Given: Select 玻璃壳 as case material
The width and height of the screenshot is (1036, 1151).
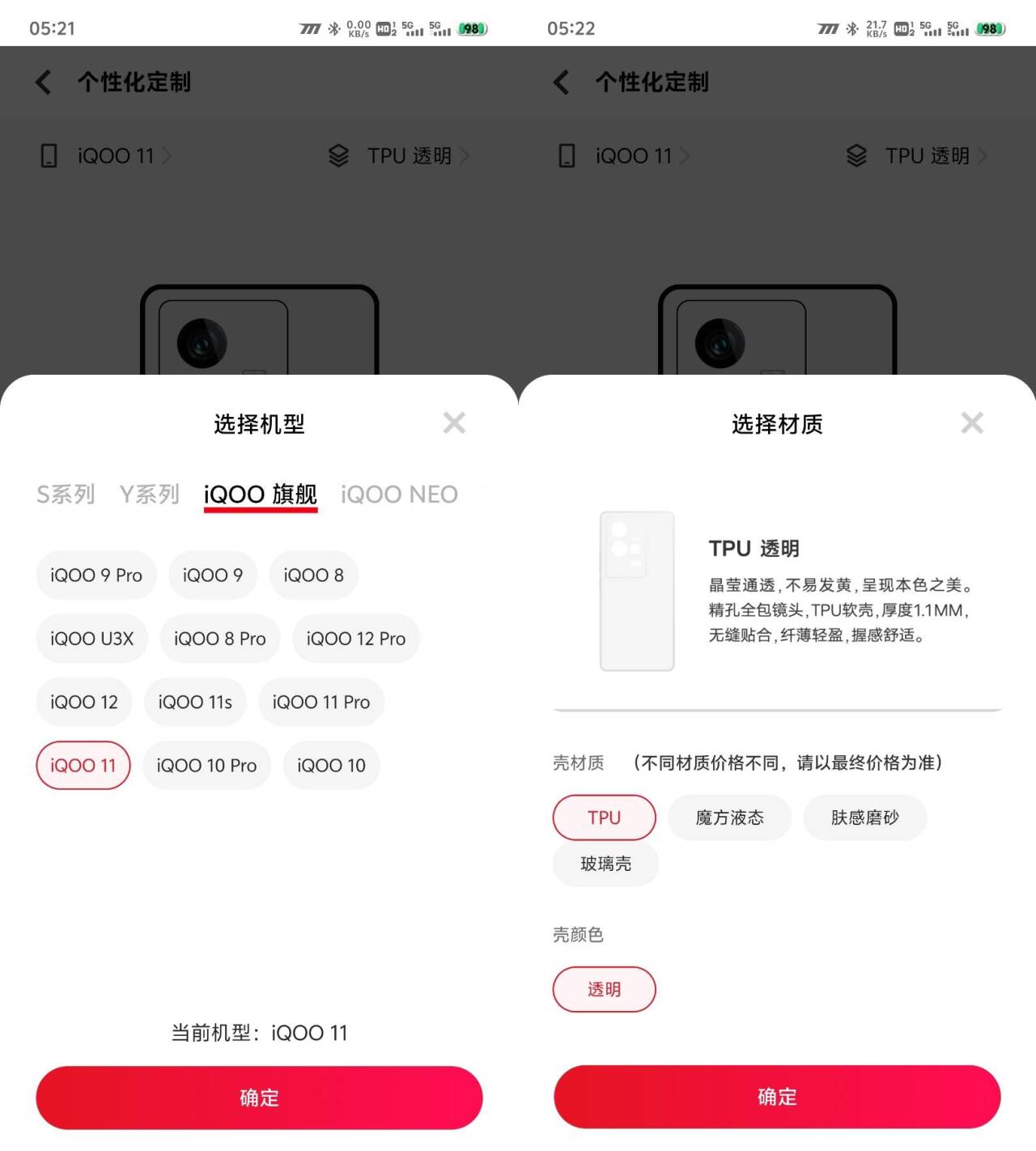Looking at the screenshot, I should coord(605,864).
